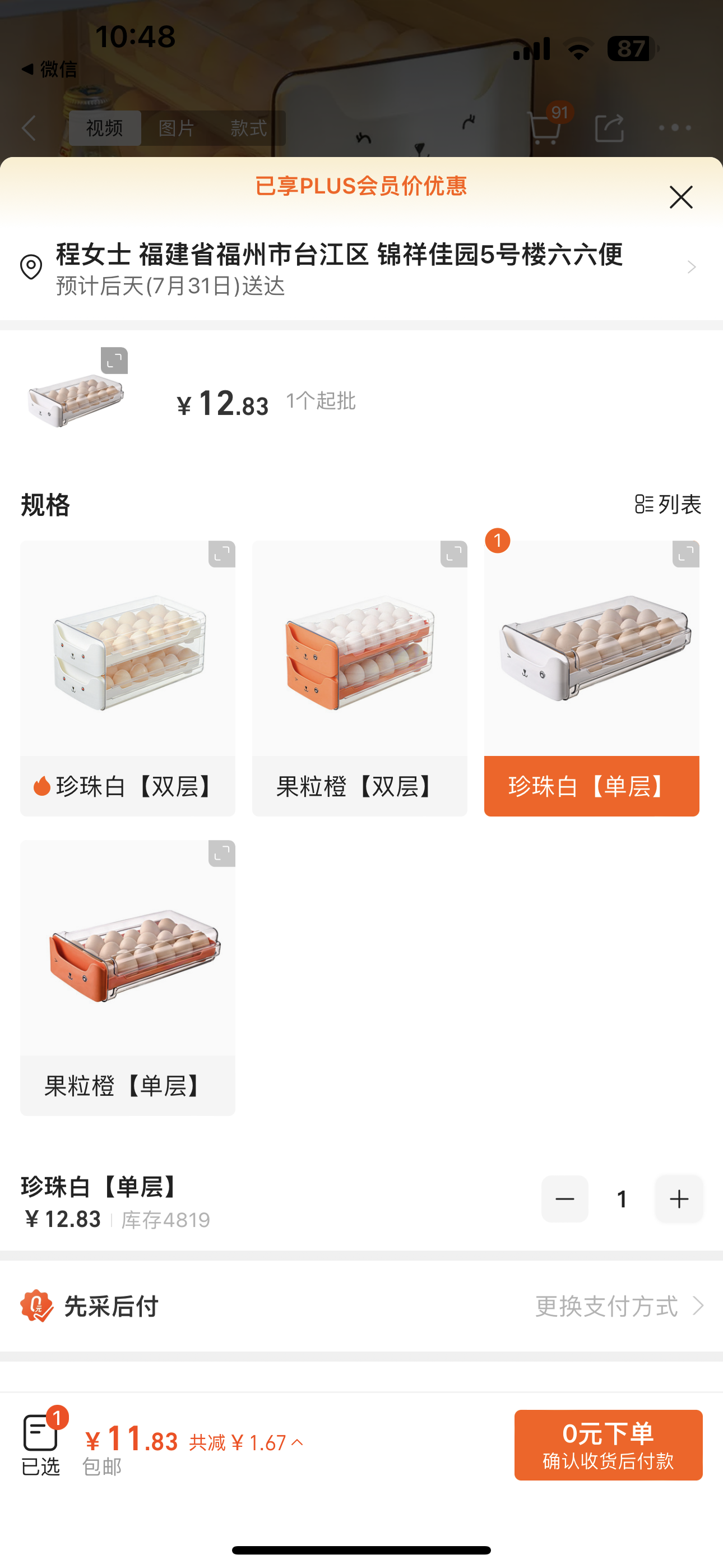Screen dimensions: 723x1568
Task: Open the delivery address row for 程女士
Action: pos(360,268)
